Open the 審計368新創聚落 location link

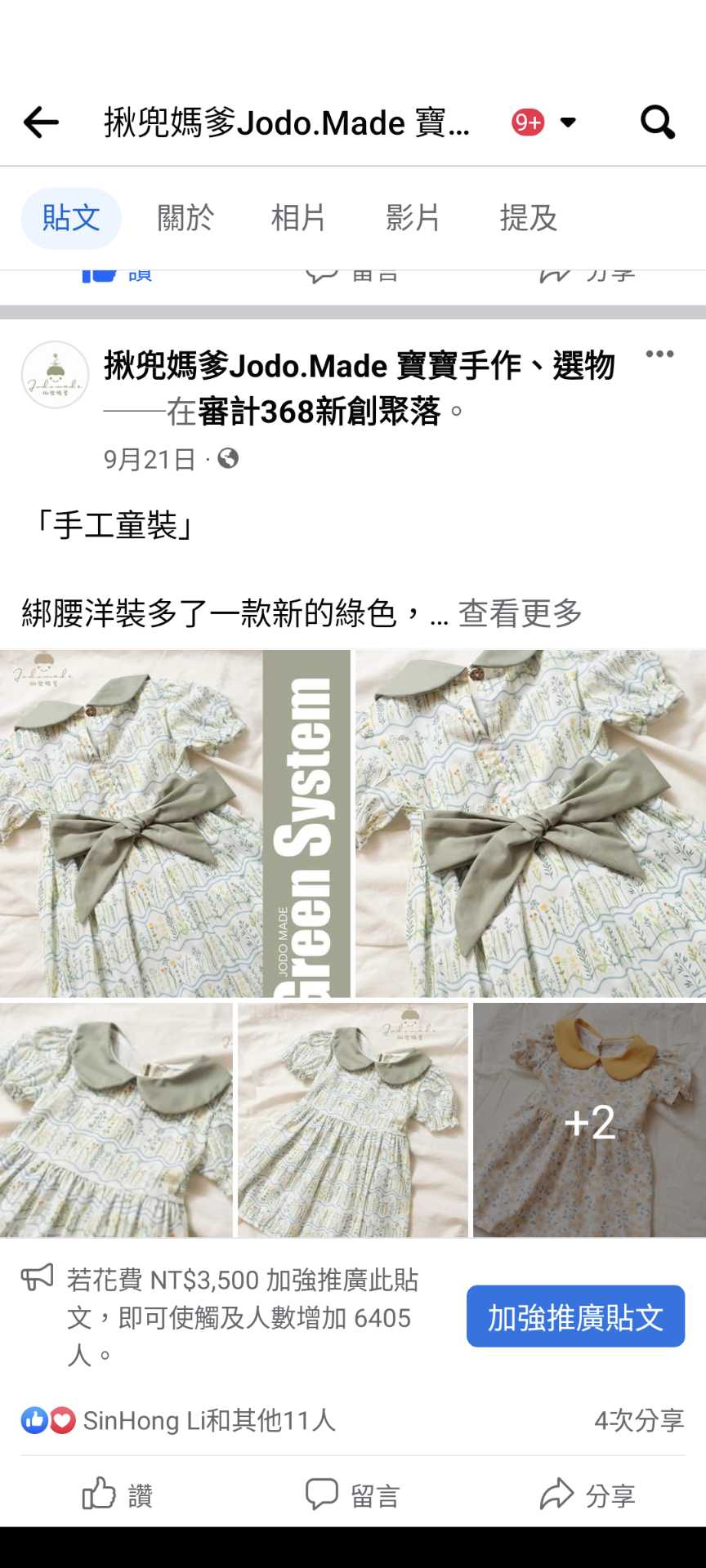[319, 411]
